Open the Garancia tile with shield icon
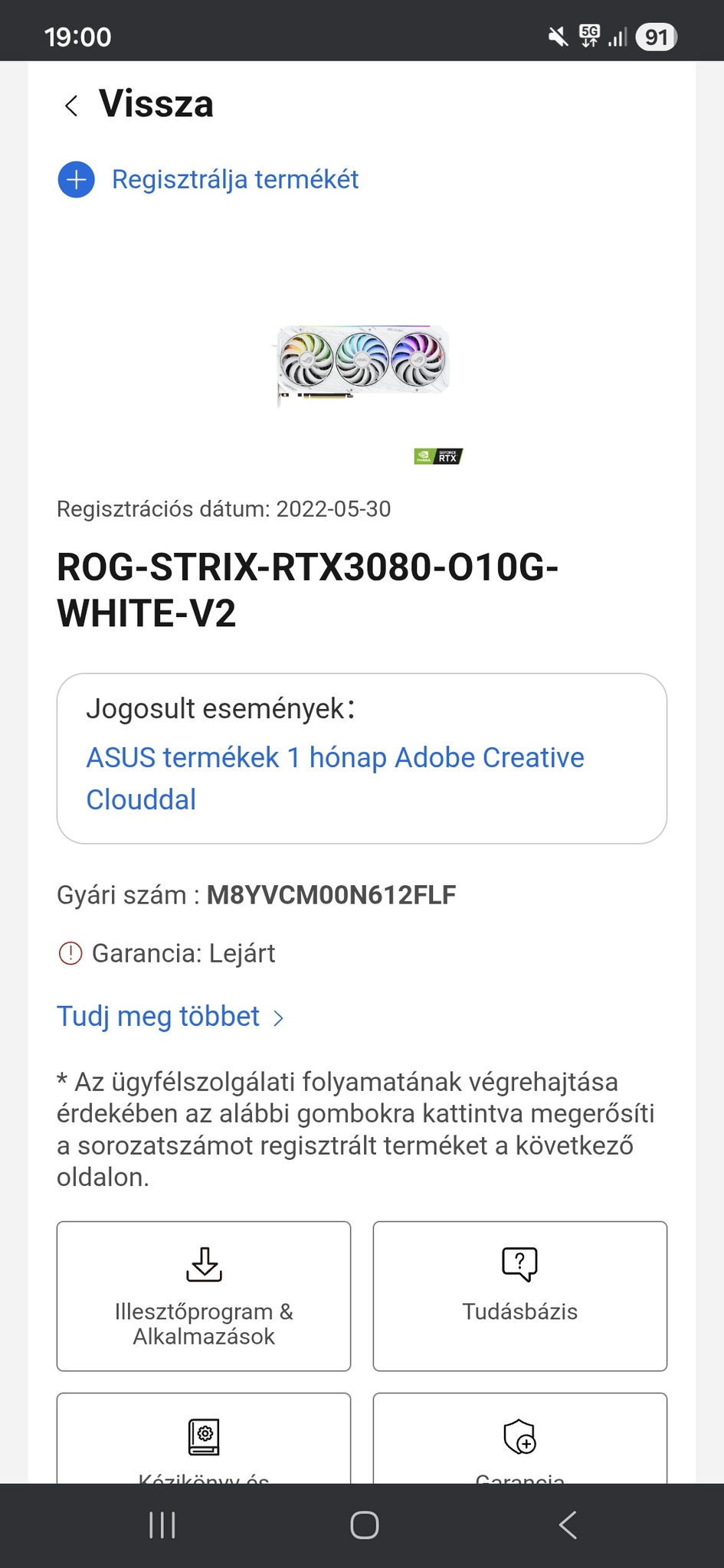 pyautogui.click(x=519, y=1441)
